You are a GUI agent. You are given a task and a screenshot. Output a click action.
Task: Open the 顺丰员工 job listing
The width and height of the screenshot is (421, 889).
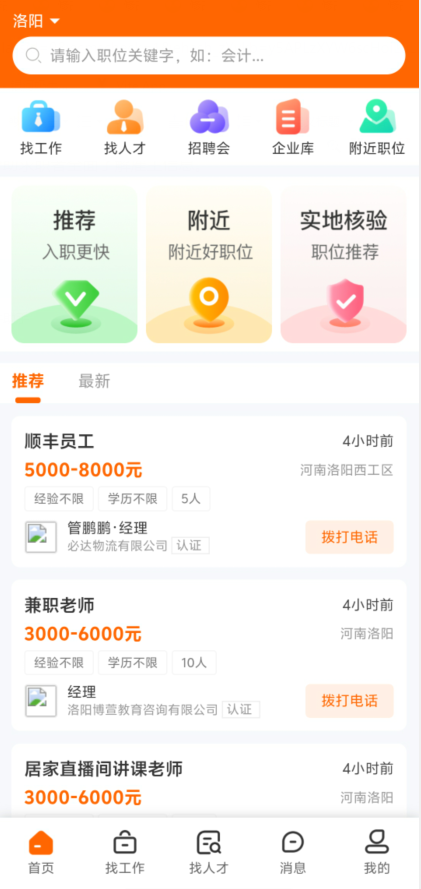(209, 492)
